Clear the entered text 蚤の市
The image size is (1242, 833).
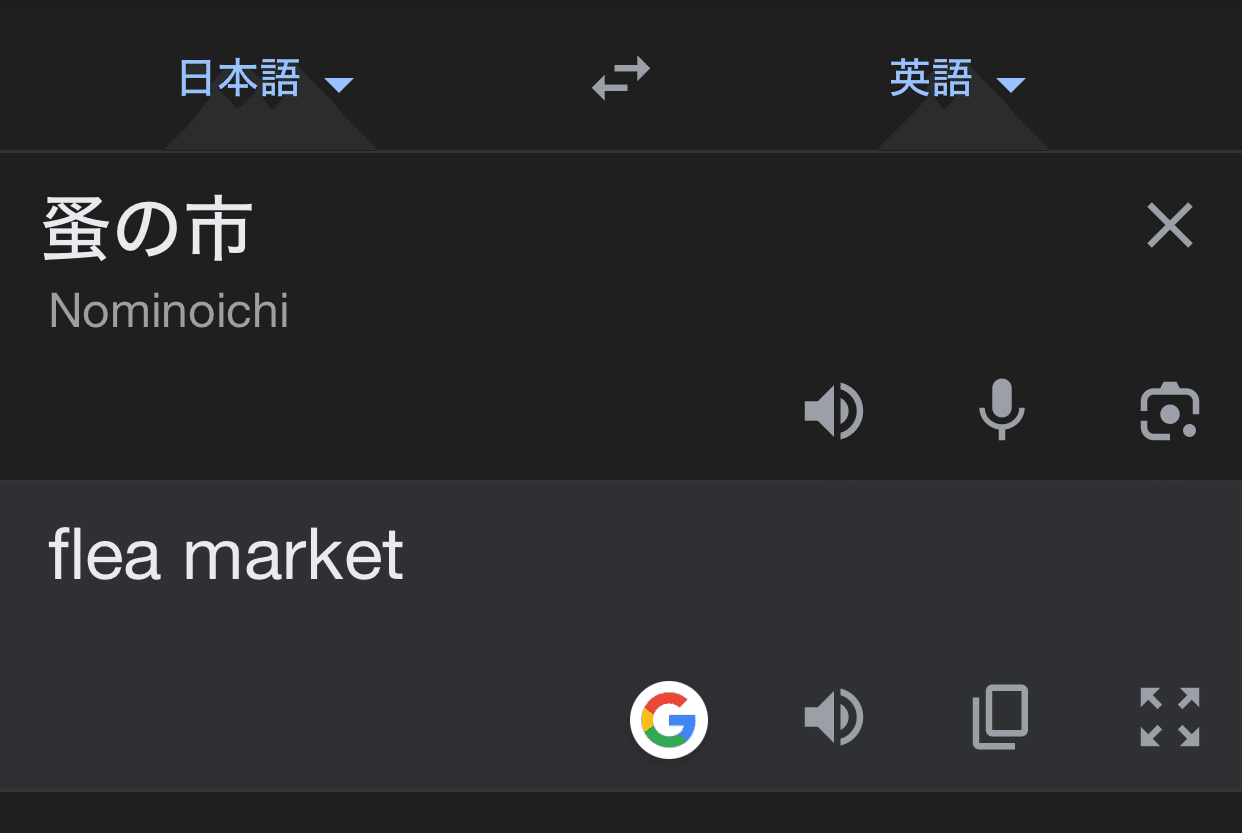1169,225
